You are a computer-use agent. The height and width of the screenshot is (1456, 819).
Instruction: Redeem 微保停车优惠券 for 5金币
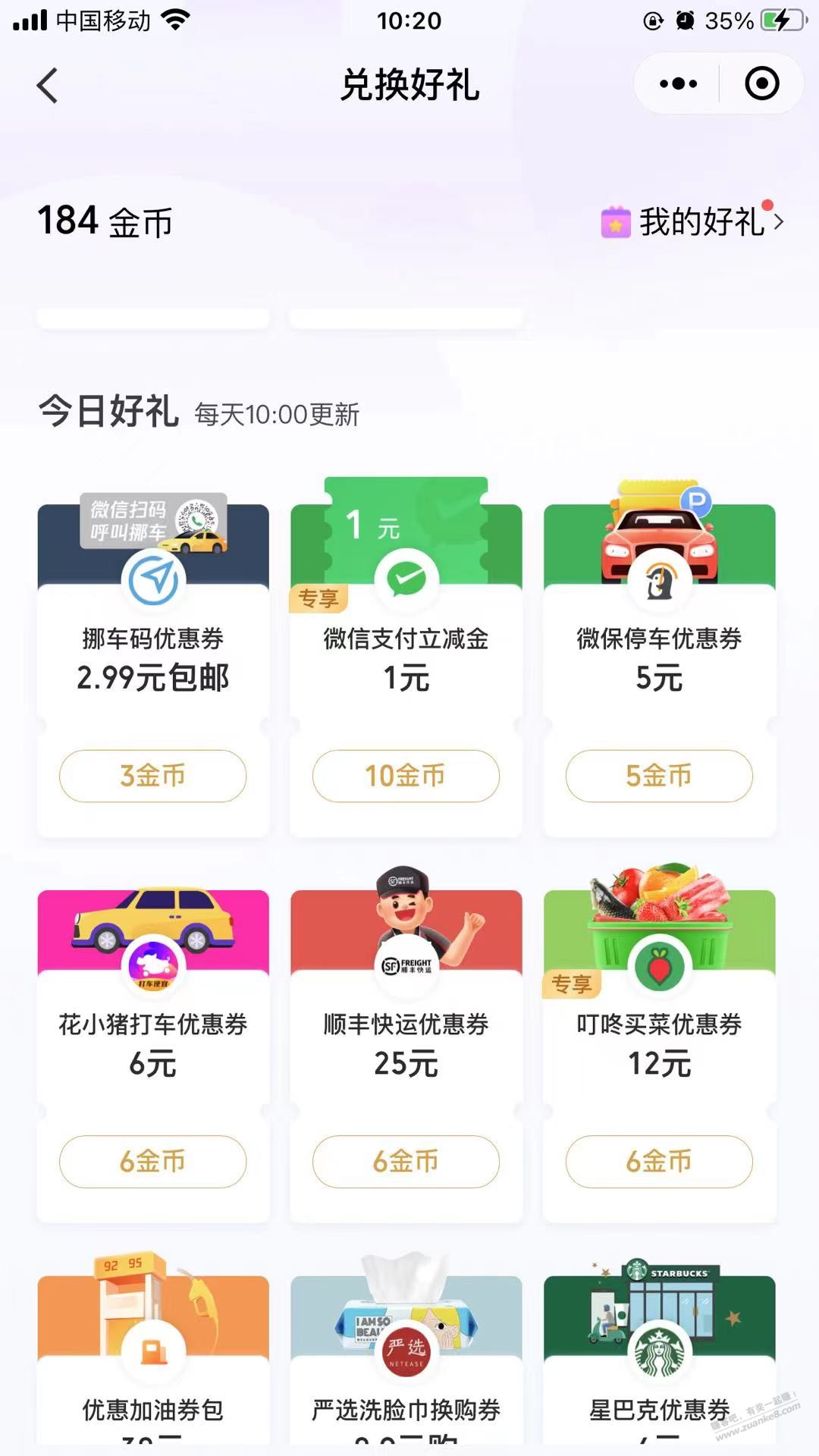pos(659,775)
